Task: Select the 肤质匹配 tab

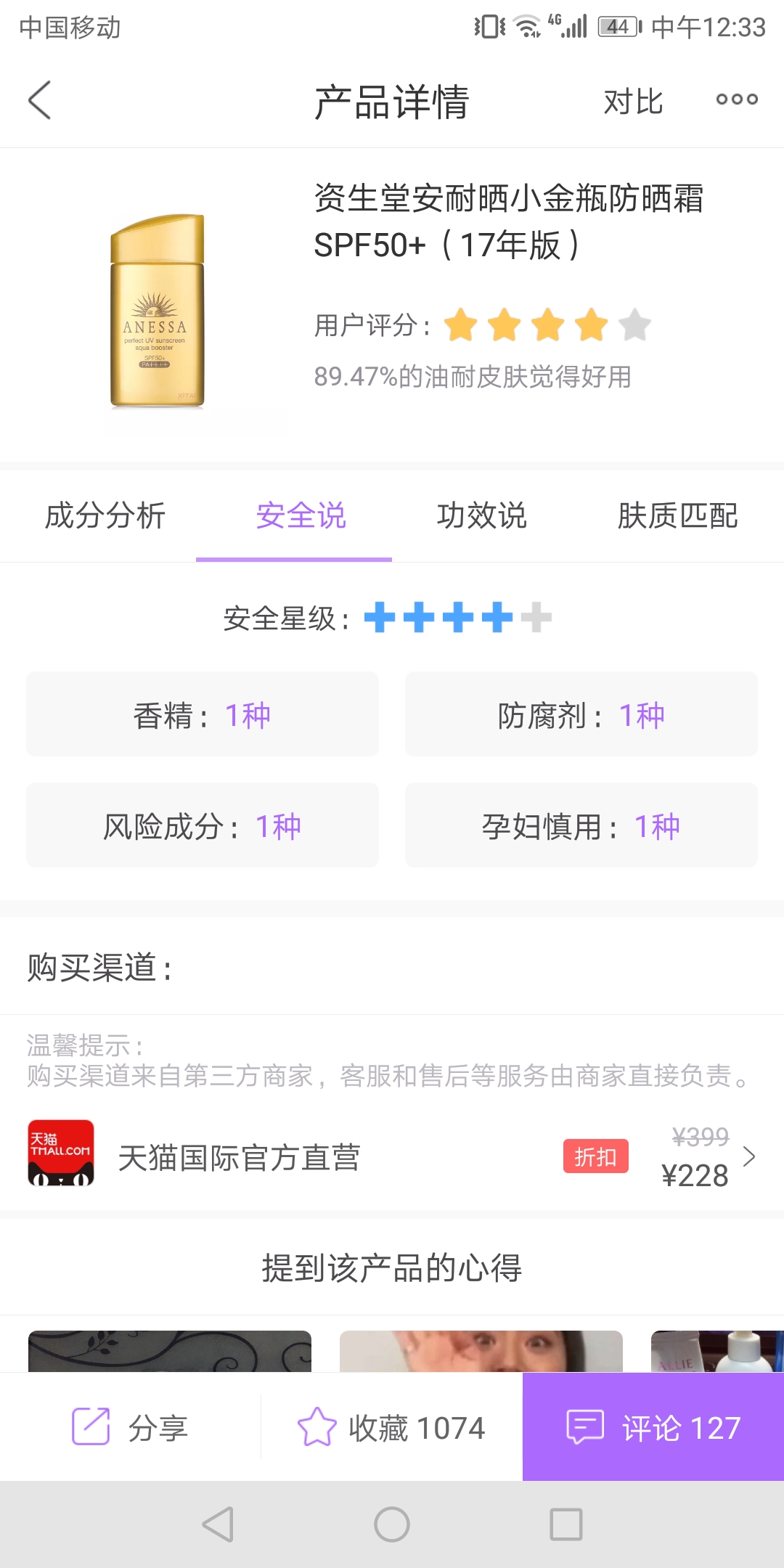Action: pos(679,516)
